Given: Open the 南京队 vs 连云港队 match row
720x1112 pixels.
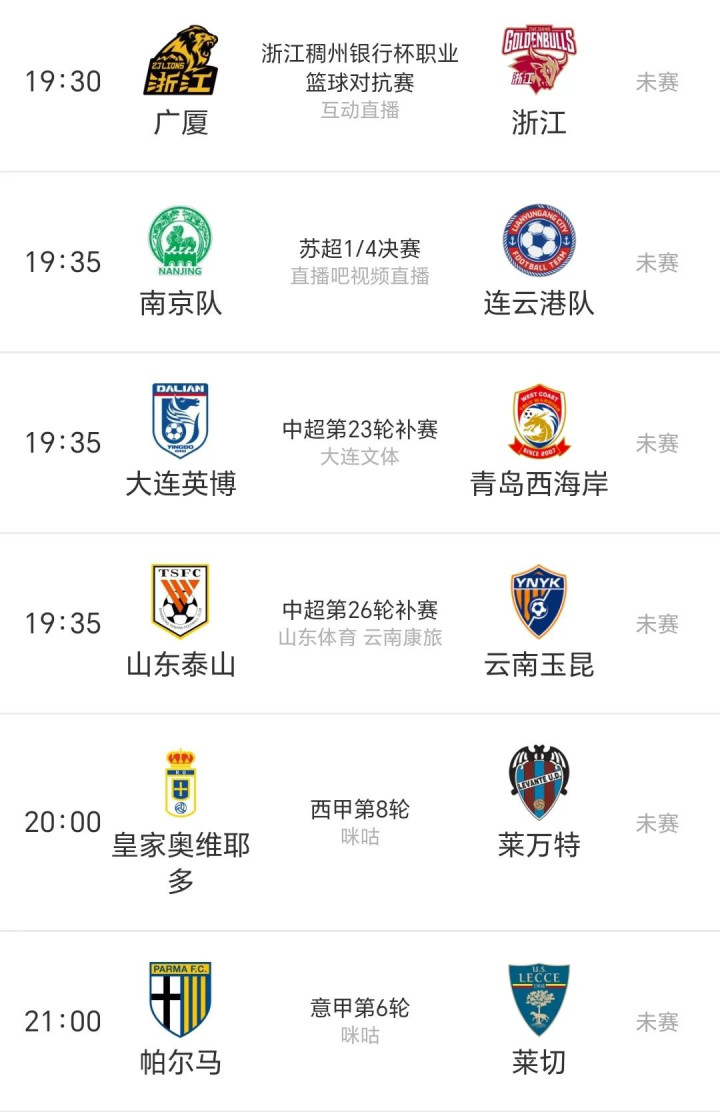Looking at the screenshot, I should [360, 262].
